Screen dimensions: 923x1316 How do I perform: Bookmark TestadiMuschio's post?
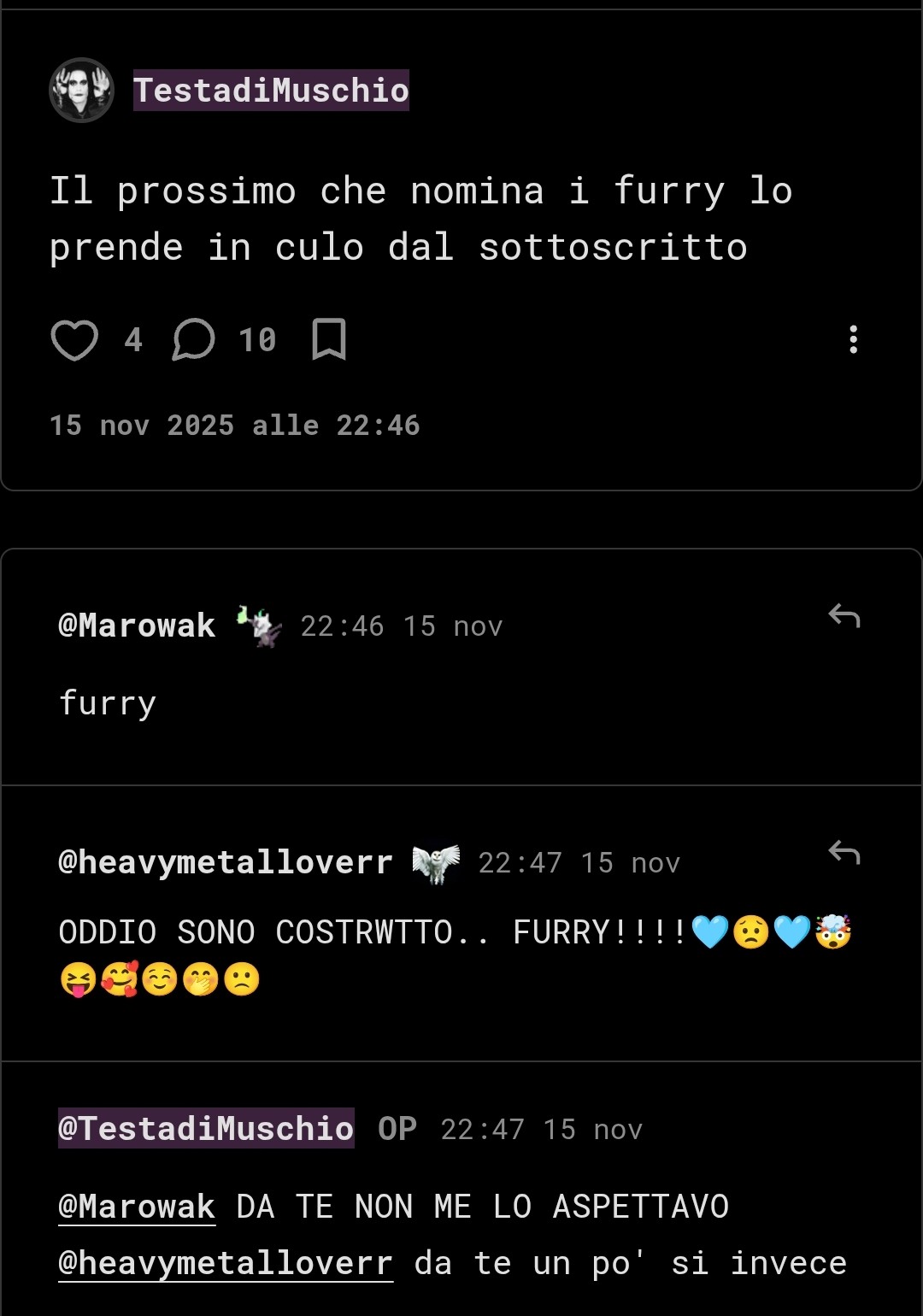pyautogui.click(x=329, y=339)
